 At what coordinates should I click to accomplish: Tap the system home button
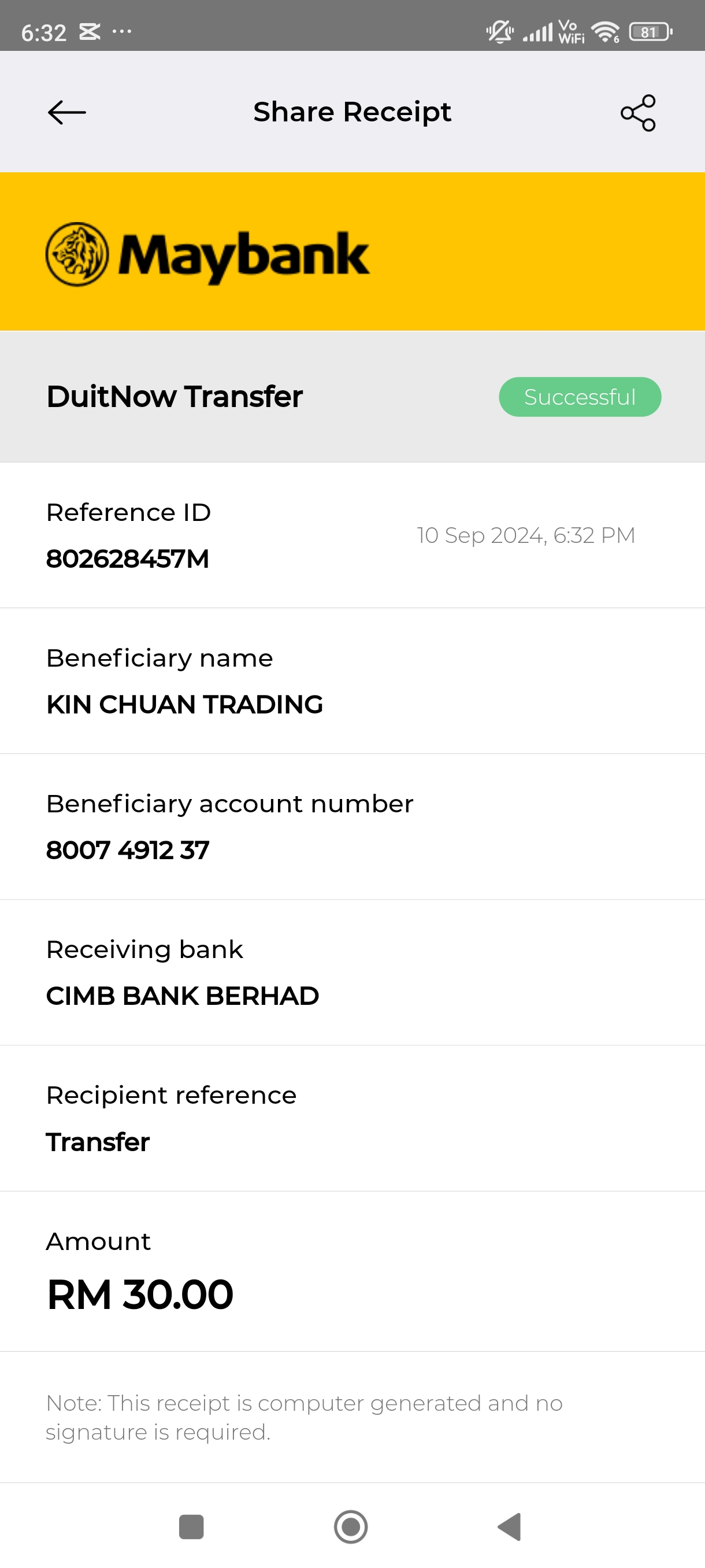coord(351,1526)
